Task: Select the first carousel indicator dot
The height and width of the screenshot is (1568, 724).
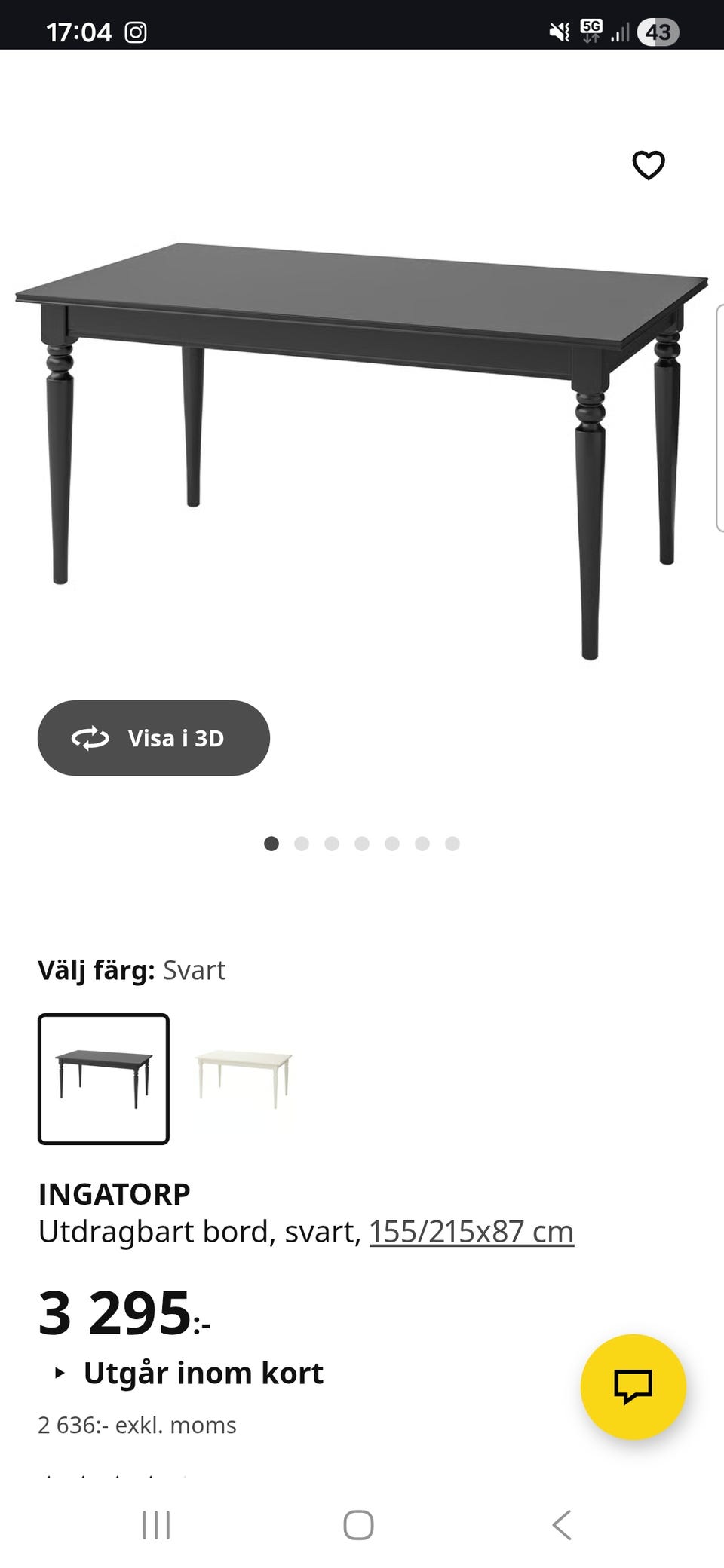Action: pyautogui.click(x=271, y=844)
